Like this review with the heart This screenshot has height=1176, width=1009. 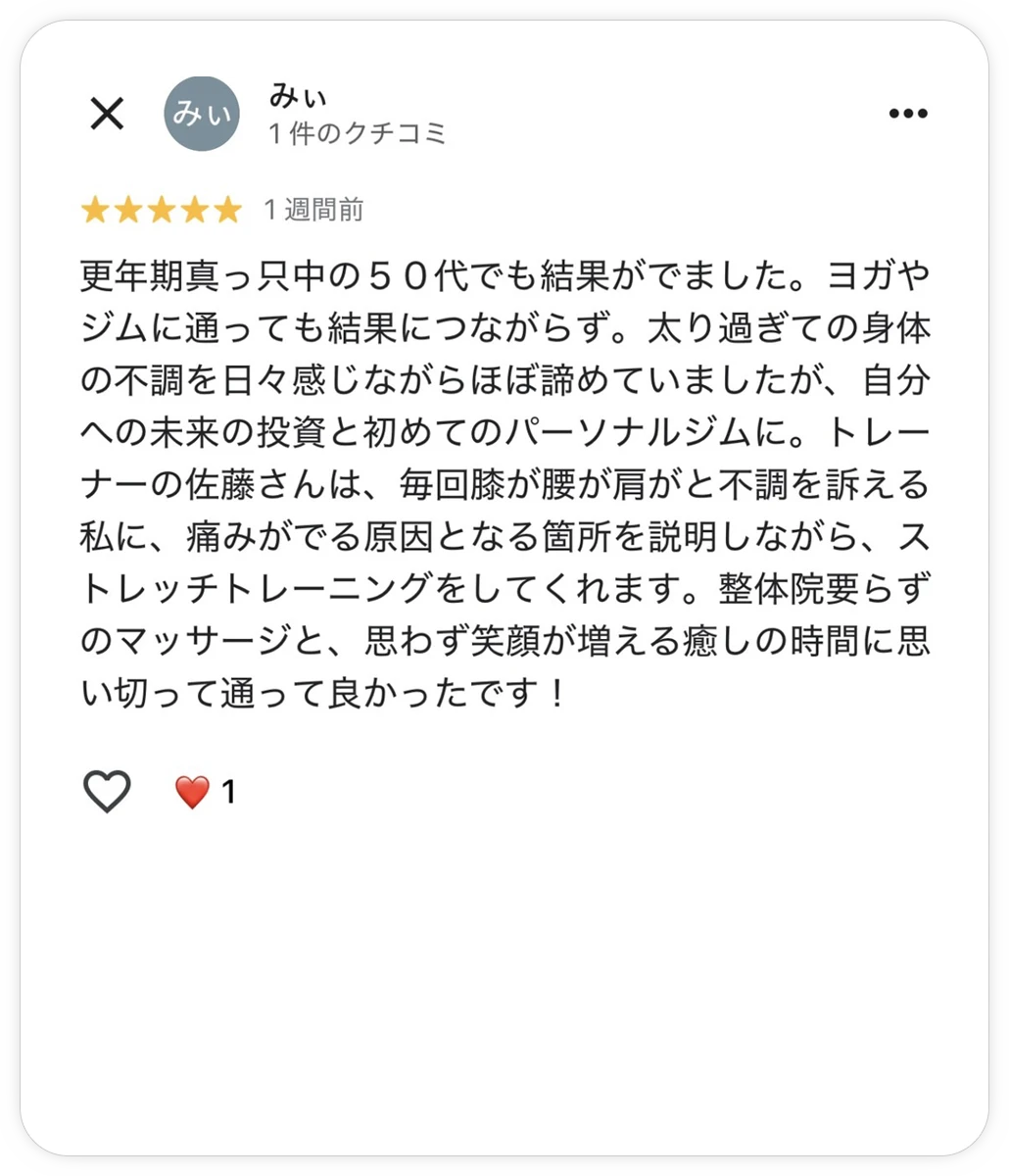pyautogui.click(x=107, y=791)
